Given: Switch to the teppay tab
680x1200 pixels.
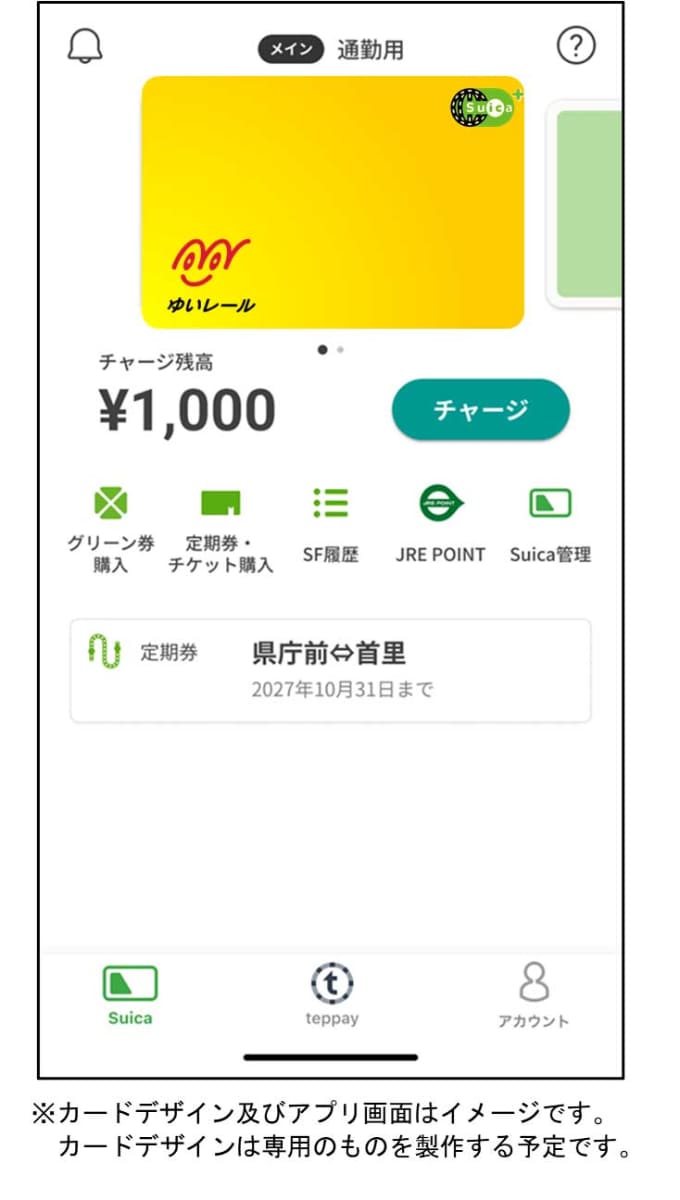Looking at the screenshot, I should (332, 995).
